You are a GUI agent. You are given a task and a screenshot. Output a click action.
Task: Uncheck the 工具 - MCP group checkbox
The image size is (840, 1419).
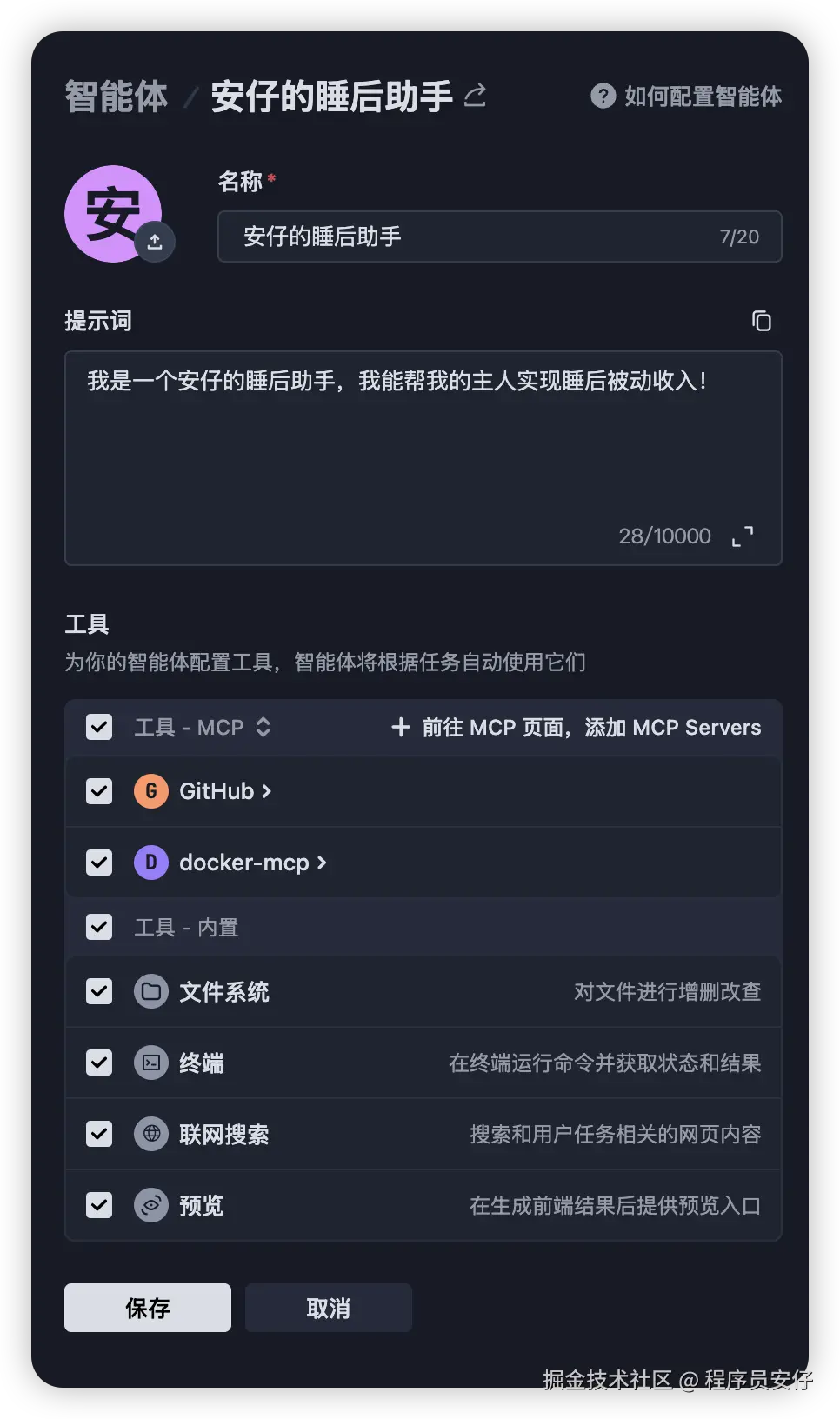click(99, 727)
